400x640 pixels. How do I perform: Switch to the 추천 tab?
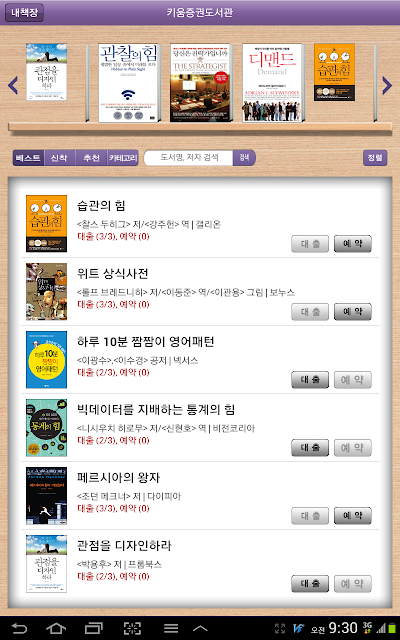91,158
